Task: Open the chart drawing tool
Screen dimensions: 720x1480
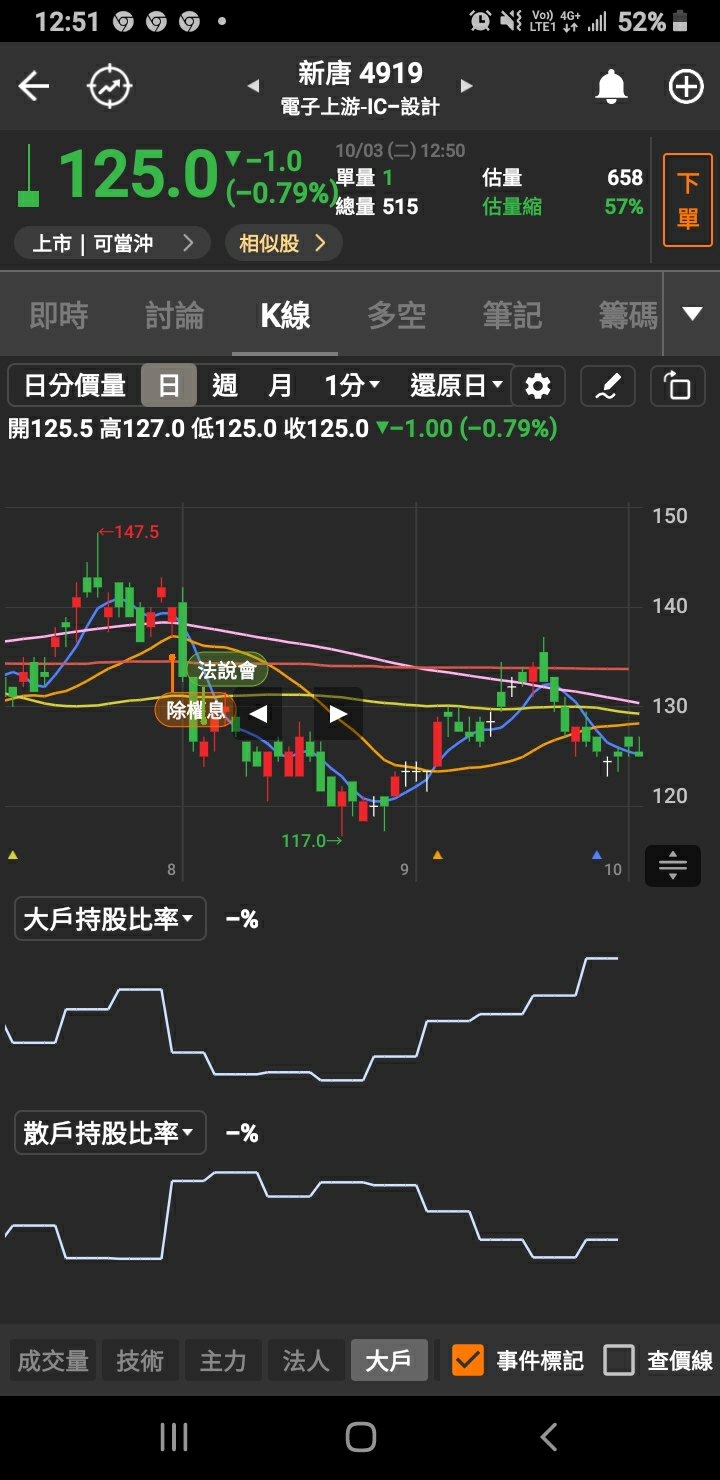Action: (608, 386)
